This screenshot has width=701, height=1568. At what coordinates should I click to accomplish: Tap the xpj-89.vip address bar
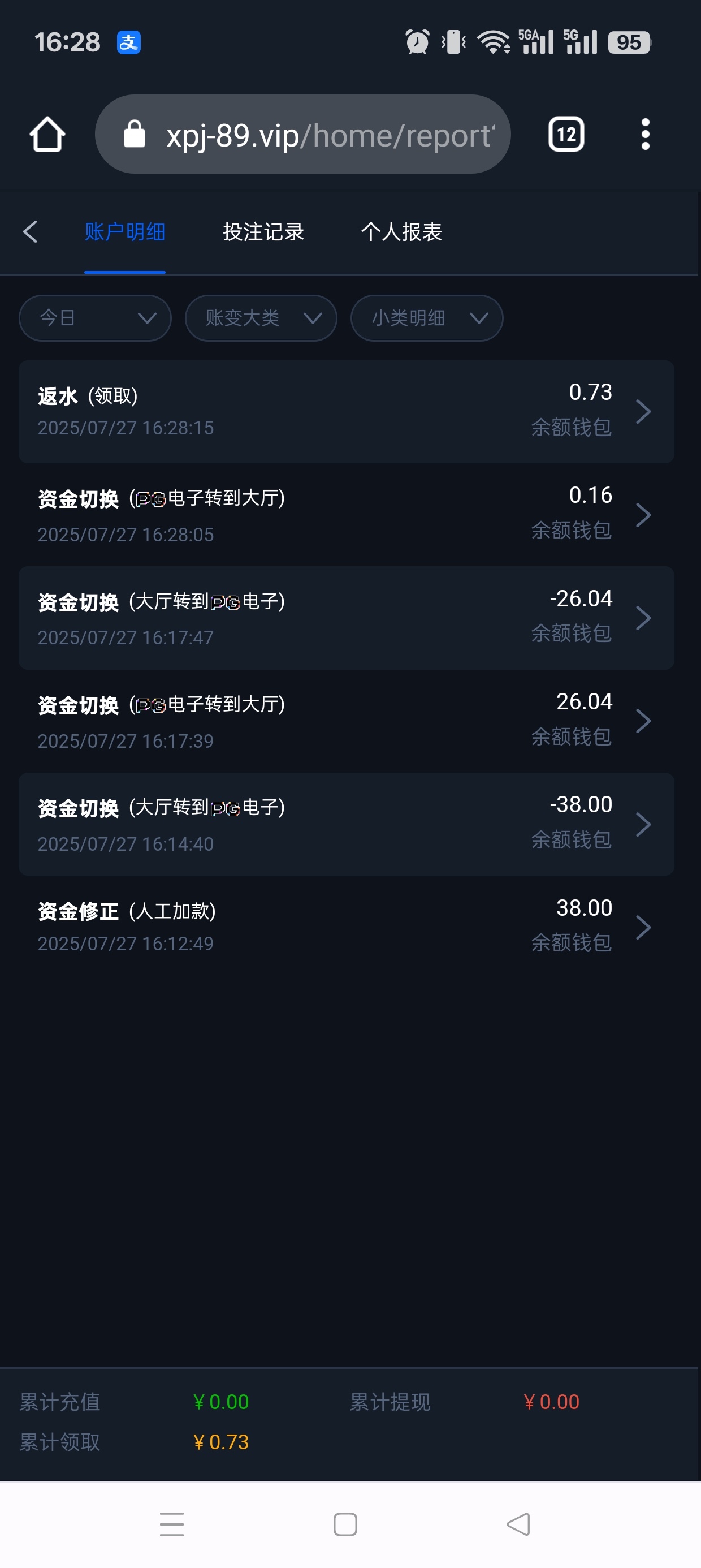302,135
